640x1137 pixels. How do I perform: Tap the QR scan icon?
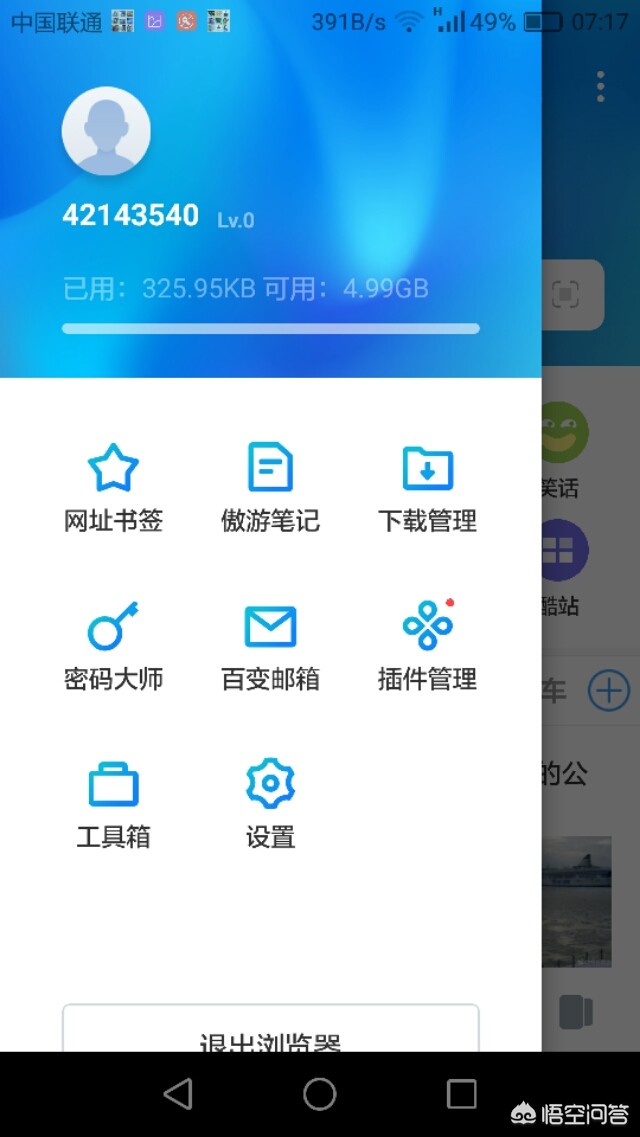(x=566, y=295)
